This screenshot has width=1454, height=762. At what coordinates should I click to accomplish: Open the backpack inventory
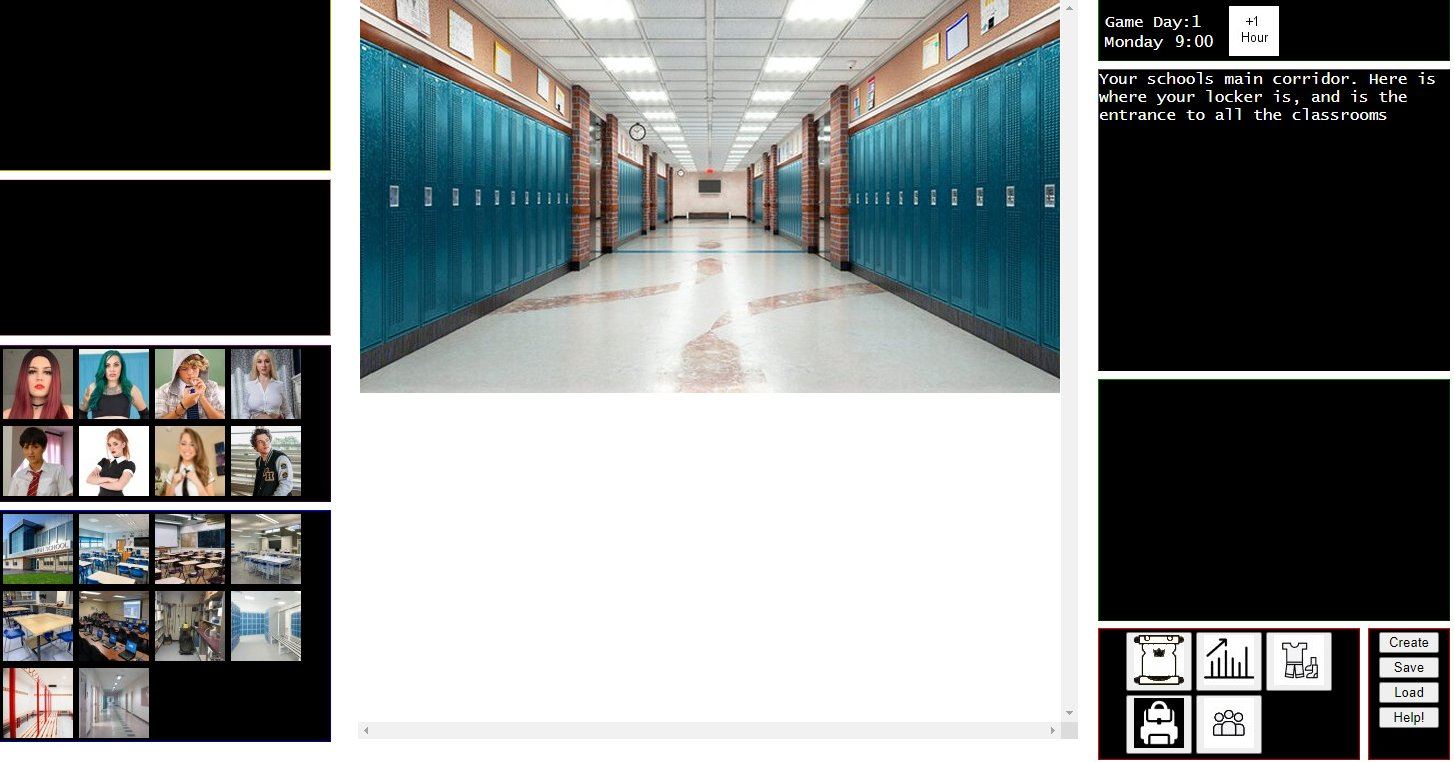(1158, 724)
